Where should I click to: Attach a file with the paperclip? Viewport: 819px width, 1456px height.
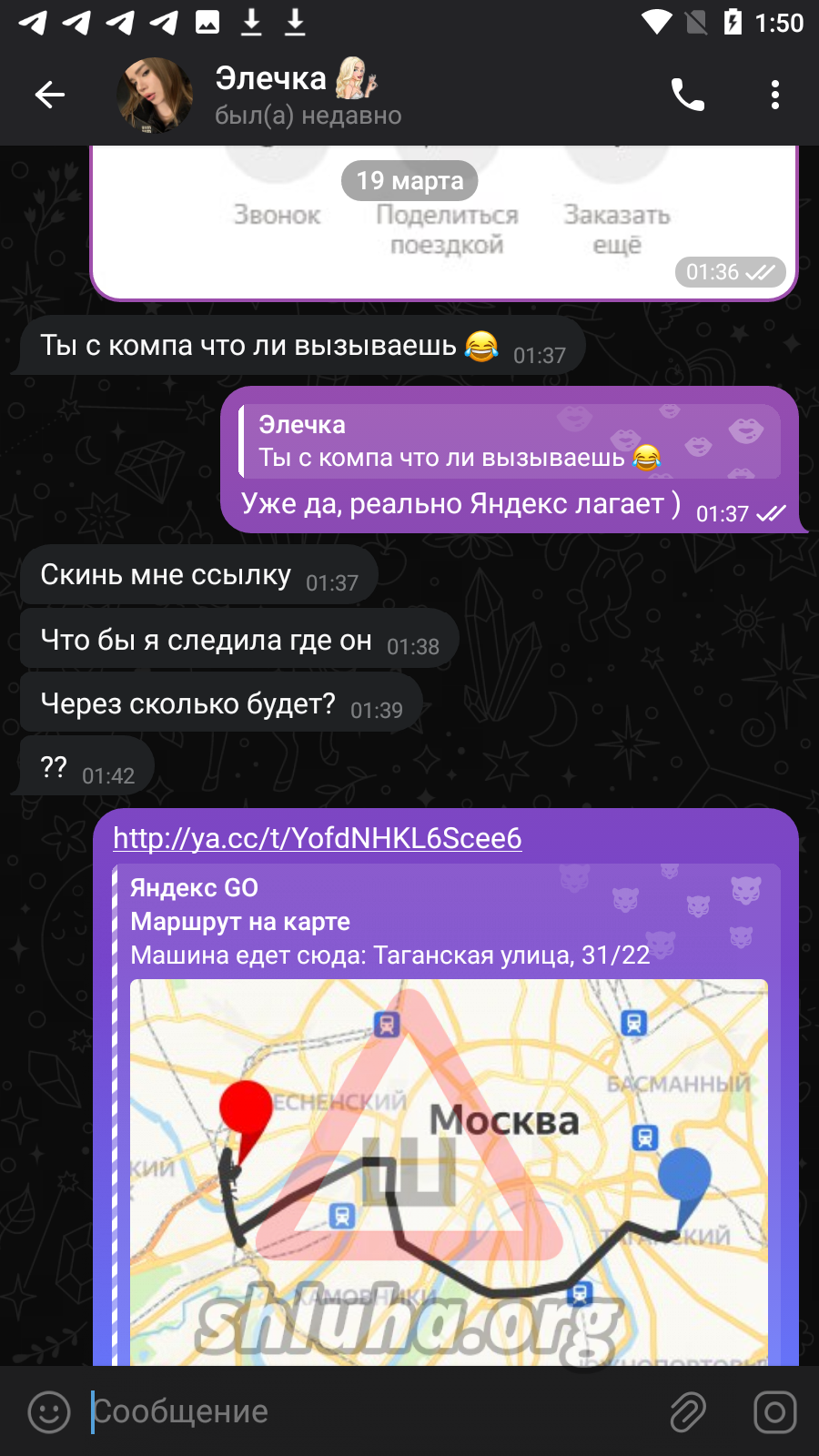pyautogui.click(x=688, y=1412)
